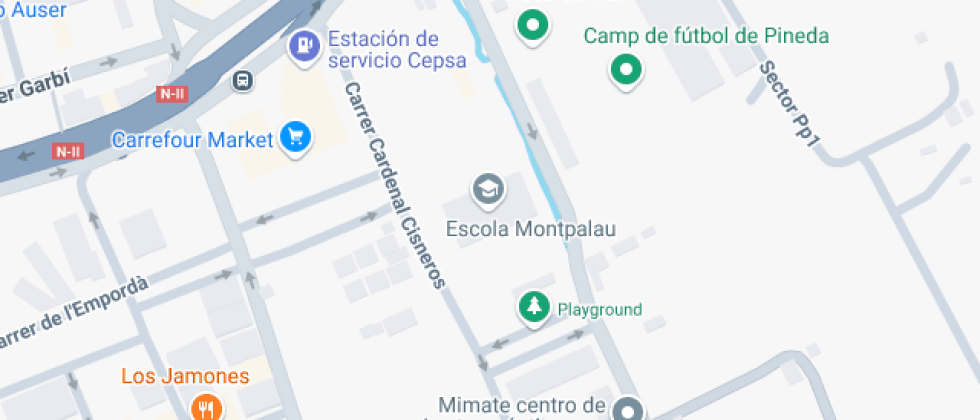Open the Carrefour Market pin
The width and height of the screenshot is (980, 420).
pos(295,137)
